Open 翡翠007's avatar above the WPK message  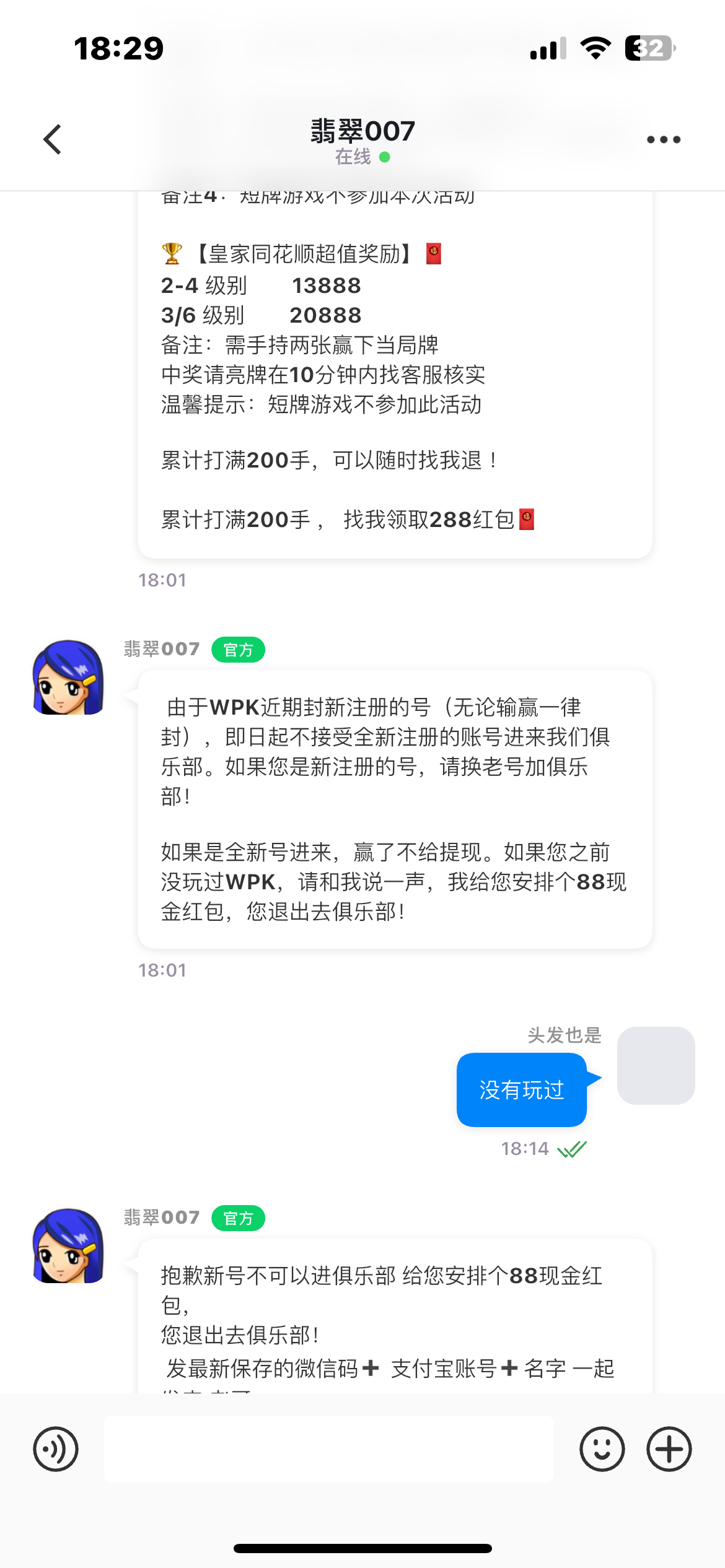[68, 677]
